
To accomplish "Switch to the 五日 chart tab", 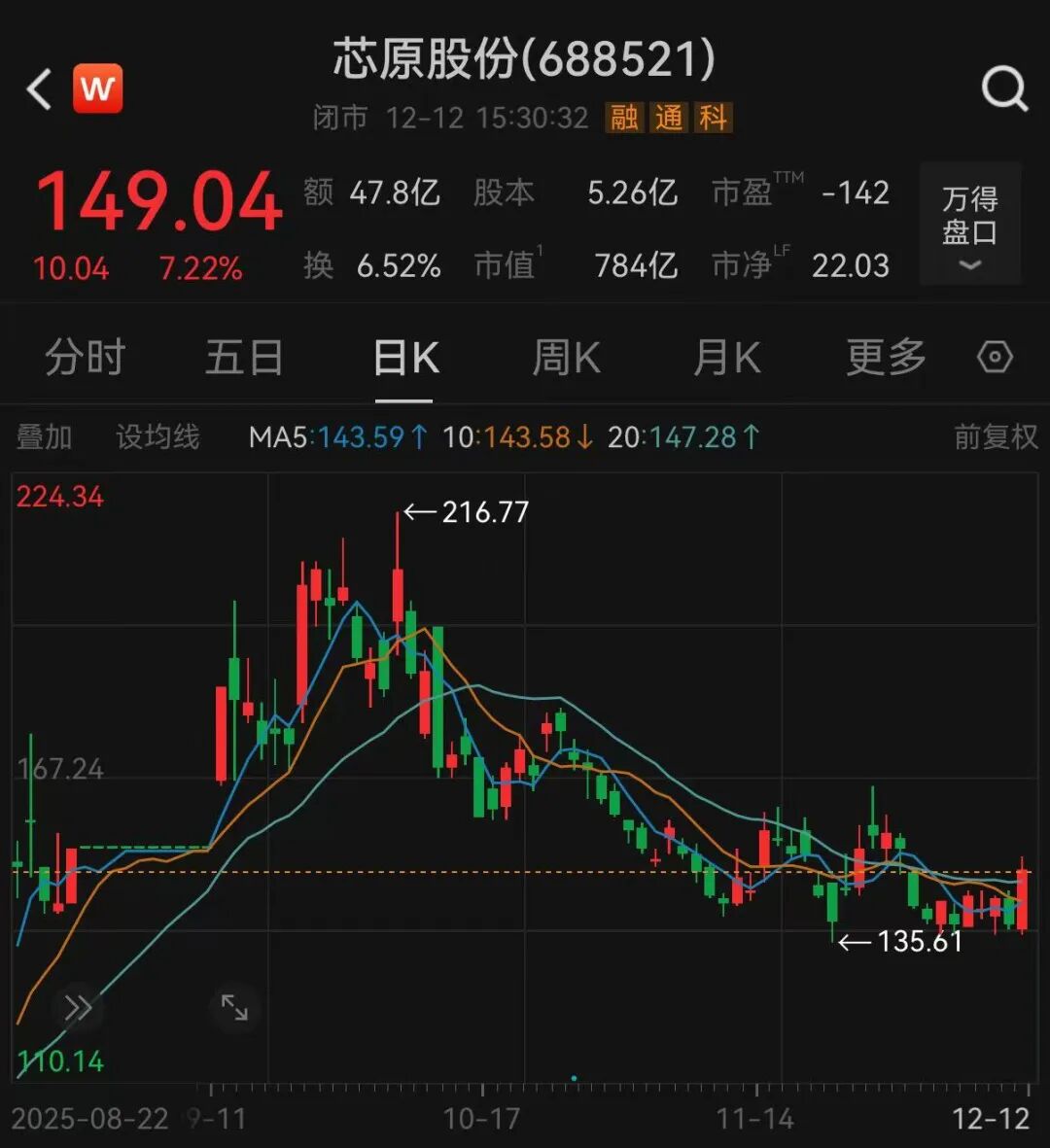I will [x=244, y=358].
